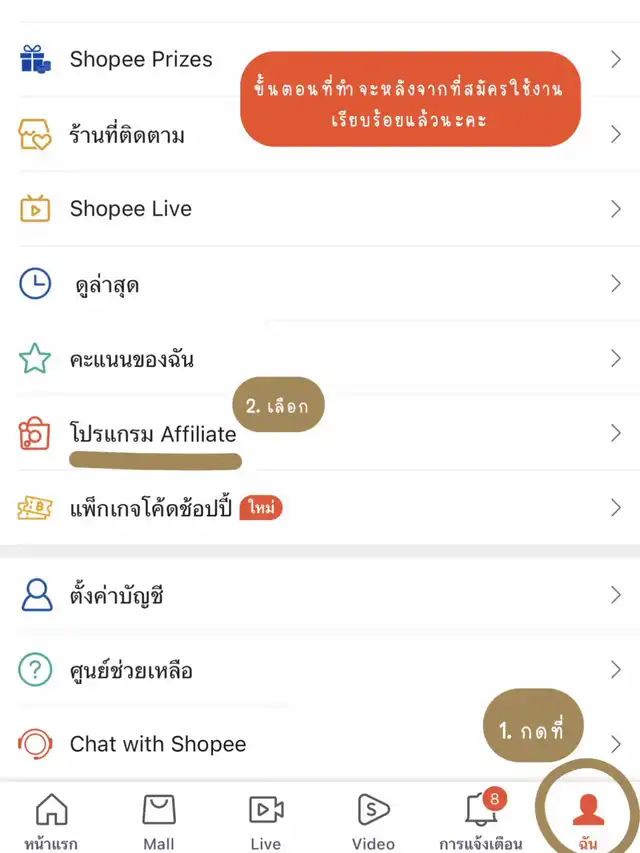Open ศูนย์ช่วยเหลือ help centre
Viewport: 640px width, 853px height.
click(130, 671)
